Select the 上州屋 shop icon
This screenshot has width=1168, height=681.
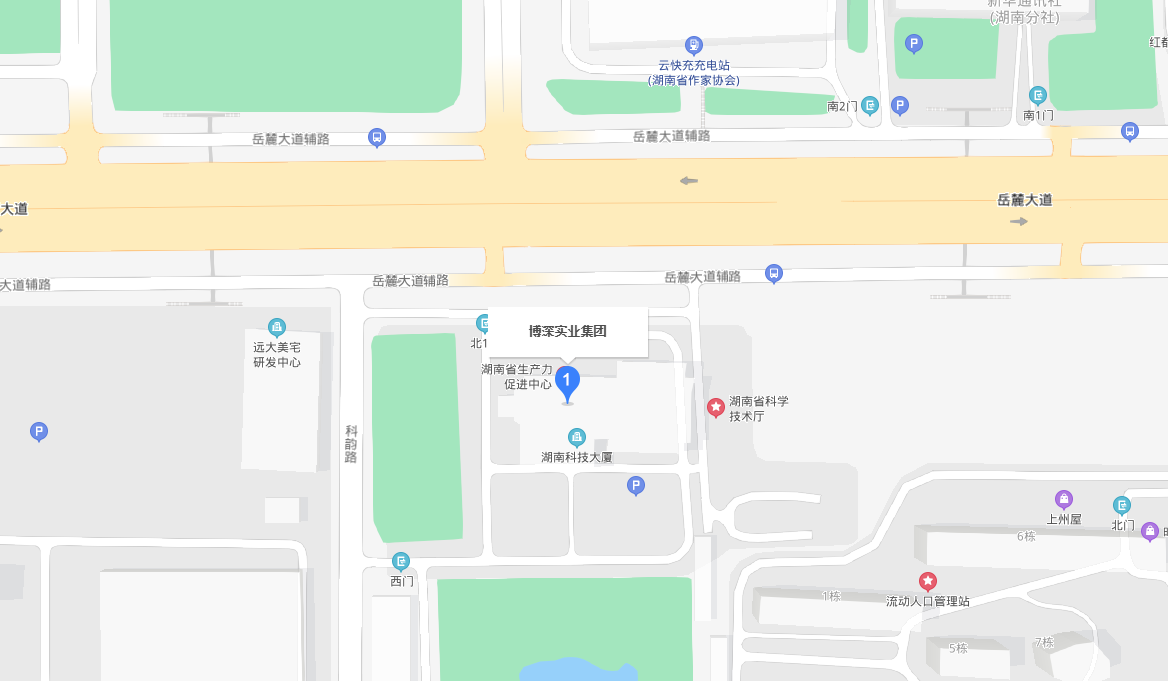1064,499
